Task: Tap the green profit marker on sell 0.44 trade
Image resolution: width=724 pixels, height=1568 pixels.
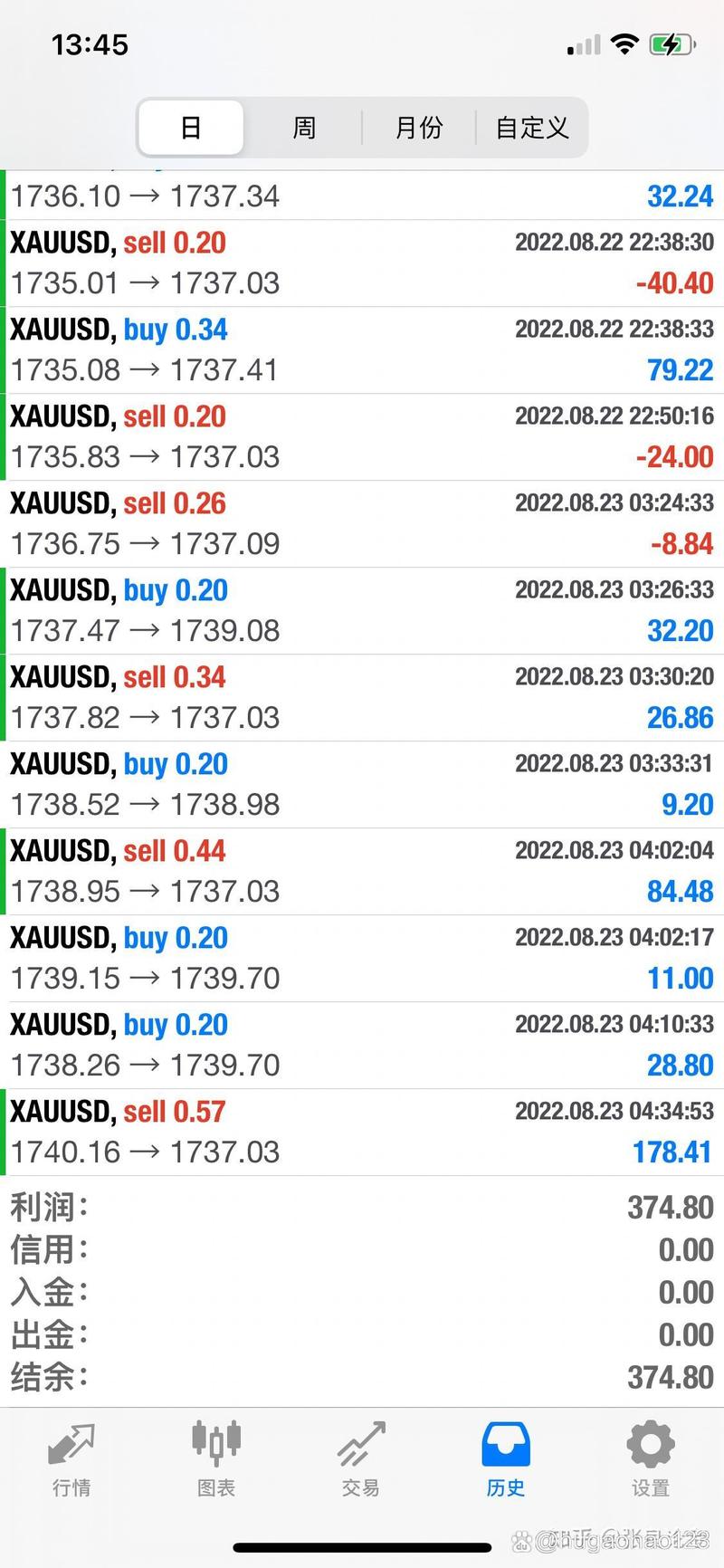Action: point(4,871)
